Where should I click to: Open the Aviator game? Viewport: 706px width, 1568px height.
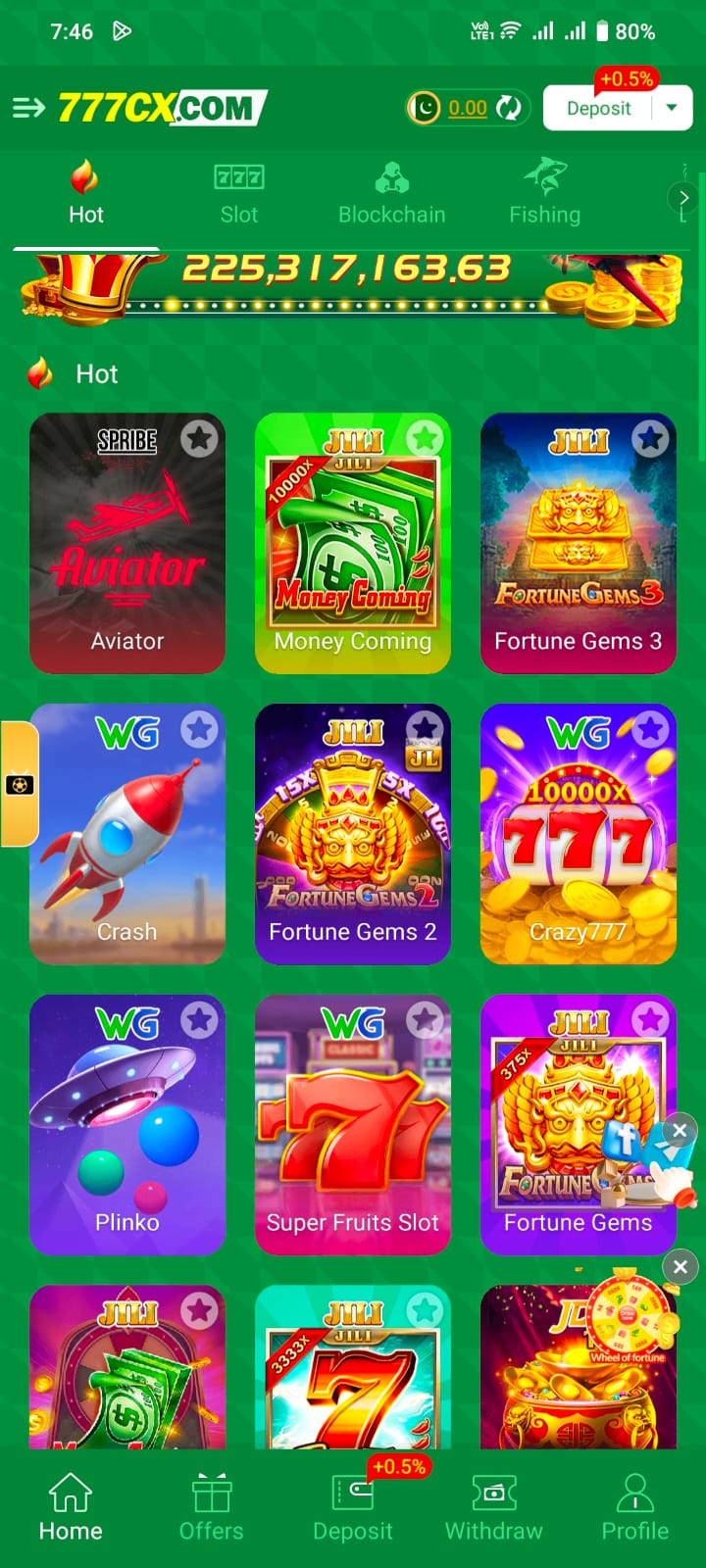127,543
